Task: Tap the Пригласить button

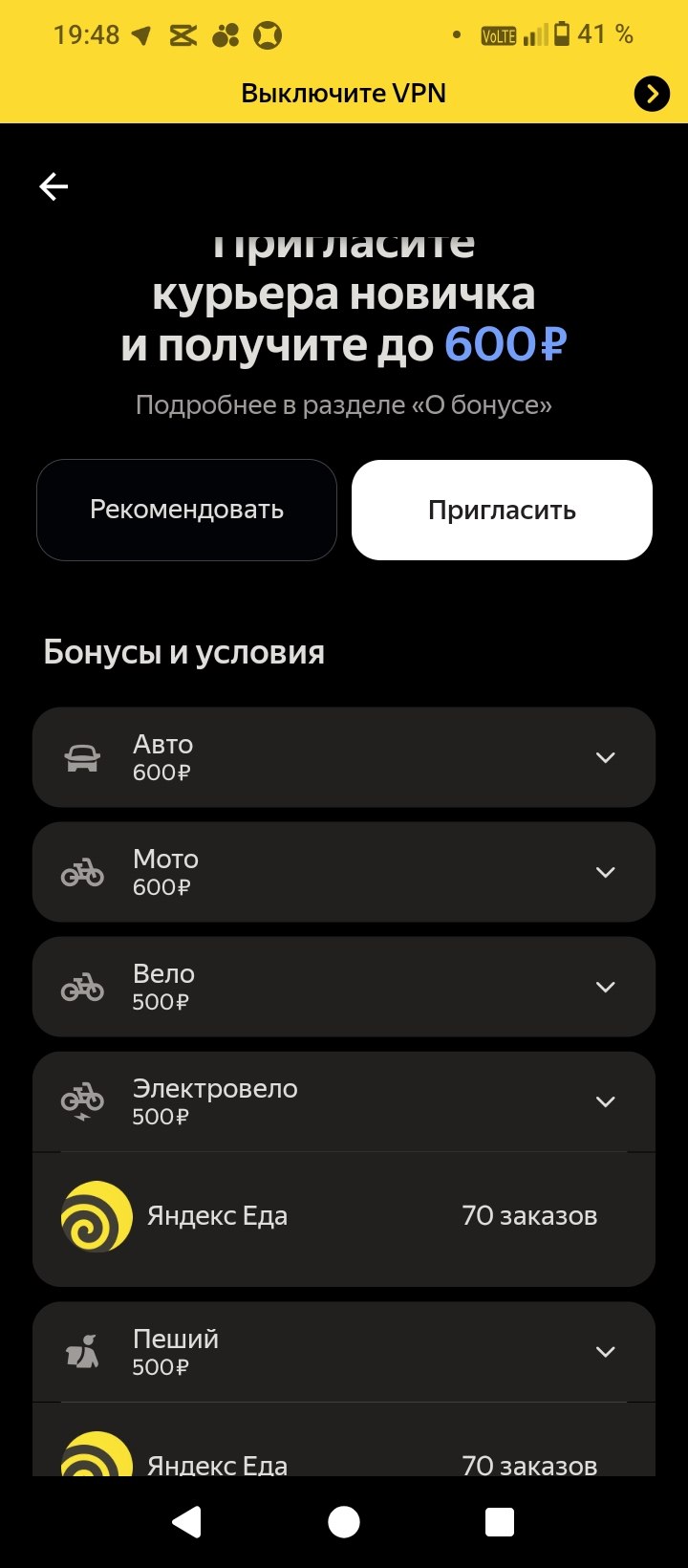Action: [502, 510]
